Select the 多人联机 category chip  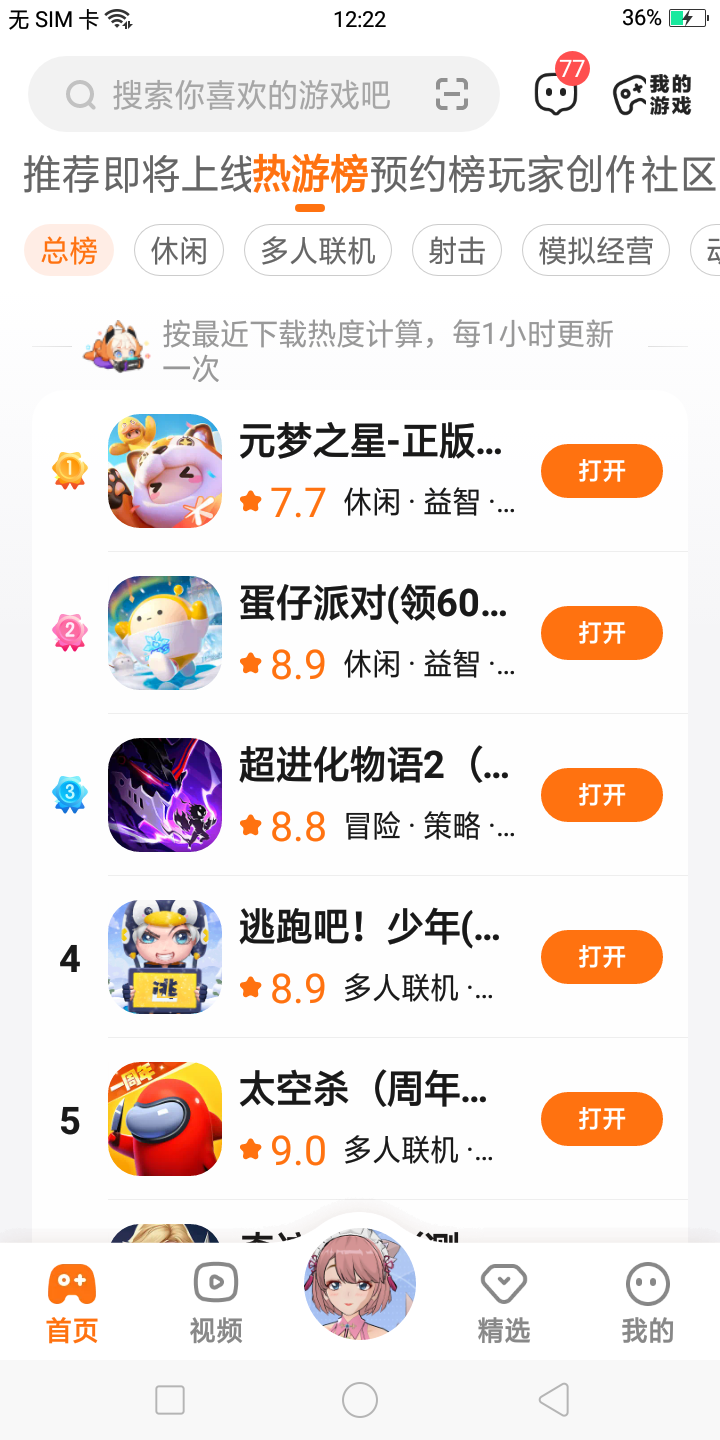318,250
